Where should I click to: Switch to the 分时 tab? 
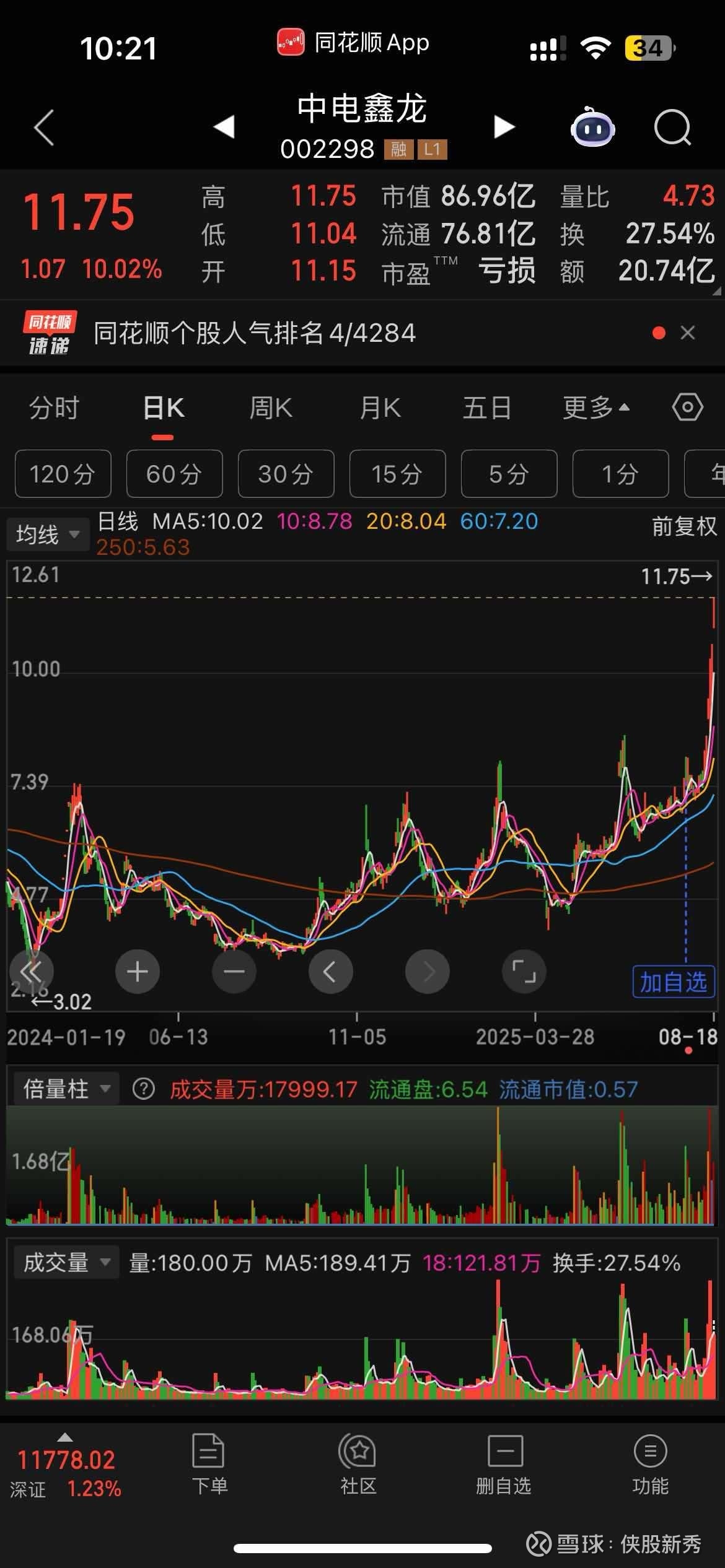(x=55, y=408)
